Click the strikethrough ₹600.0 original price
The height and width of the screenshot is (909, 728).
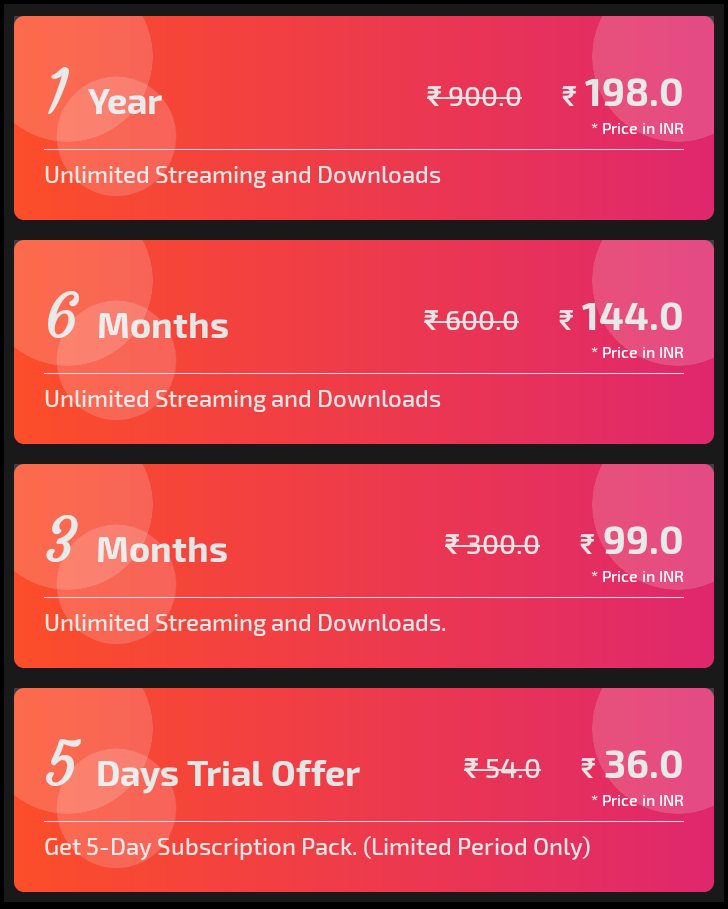click(x=473, y=319)
